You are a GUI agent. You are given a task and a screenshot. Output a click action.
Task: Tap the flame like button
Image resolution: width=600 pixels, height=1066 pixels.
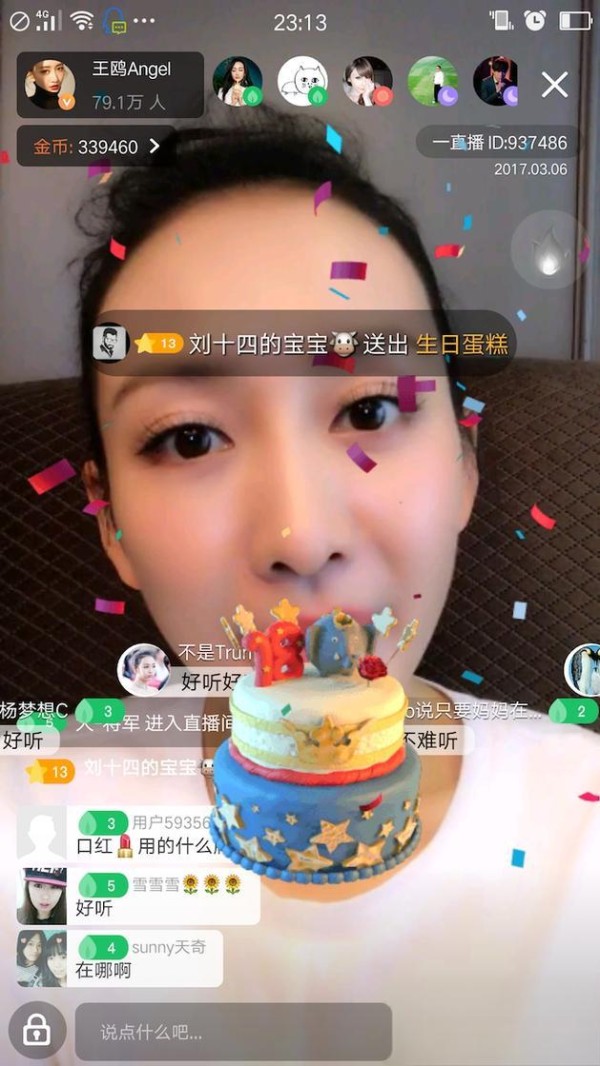(x=548, y=250)
